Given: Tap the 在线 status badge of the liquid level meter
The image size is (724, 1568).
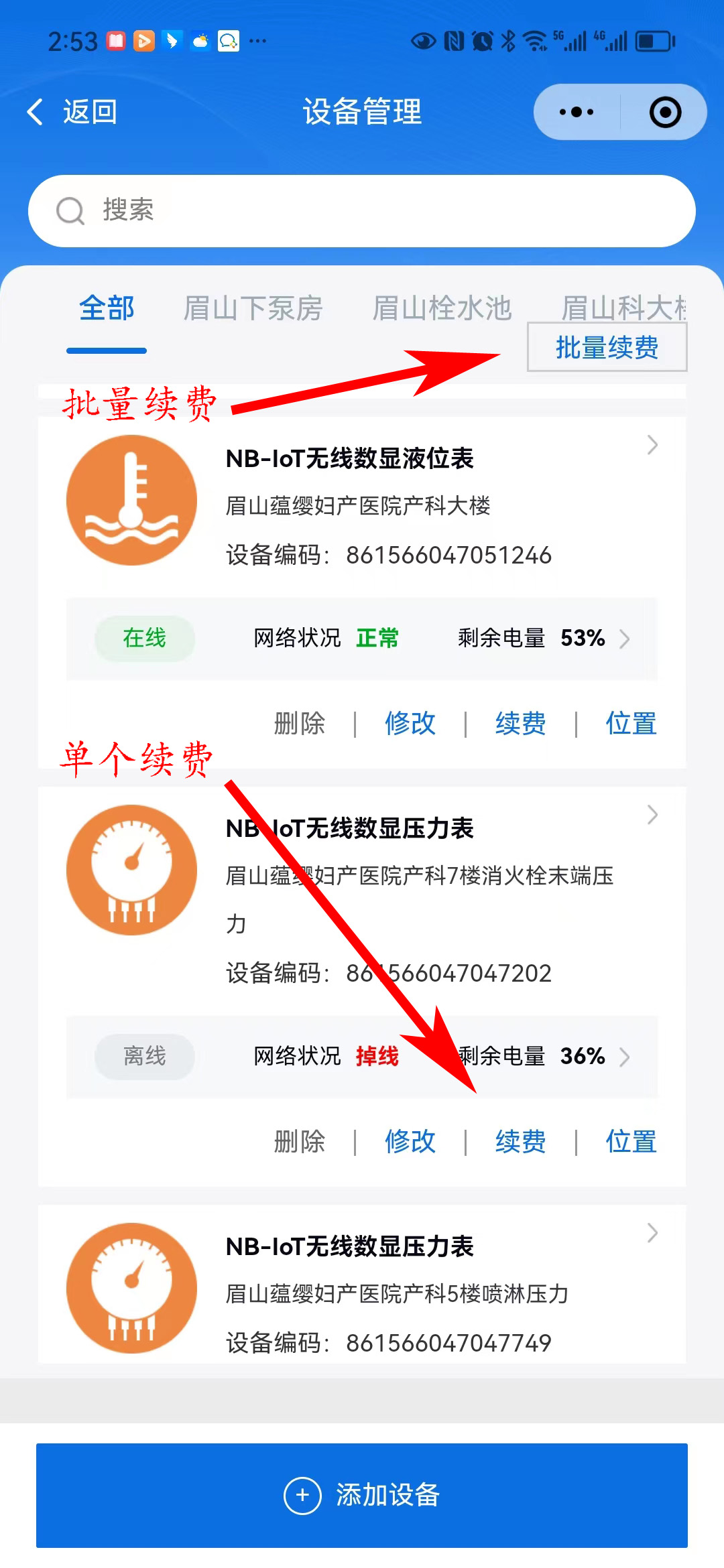Looking at the screenshot, I should pos(143,639).
